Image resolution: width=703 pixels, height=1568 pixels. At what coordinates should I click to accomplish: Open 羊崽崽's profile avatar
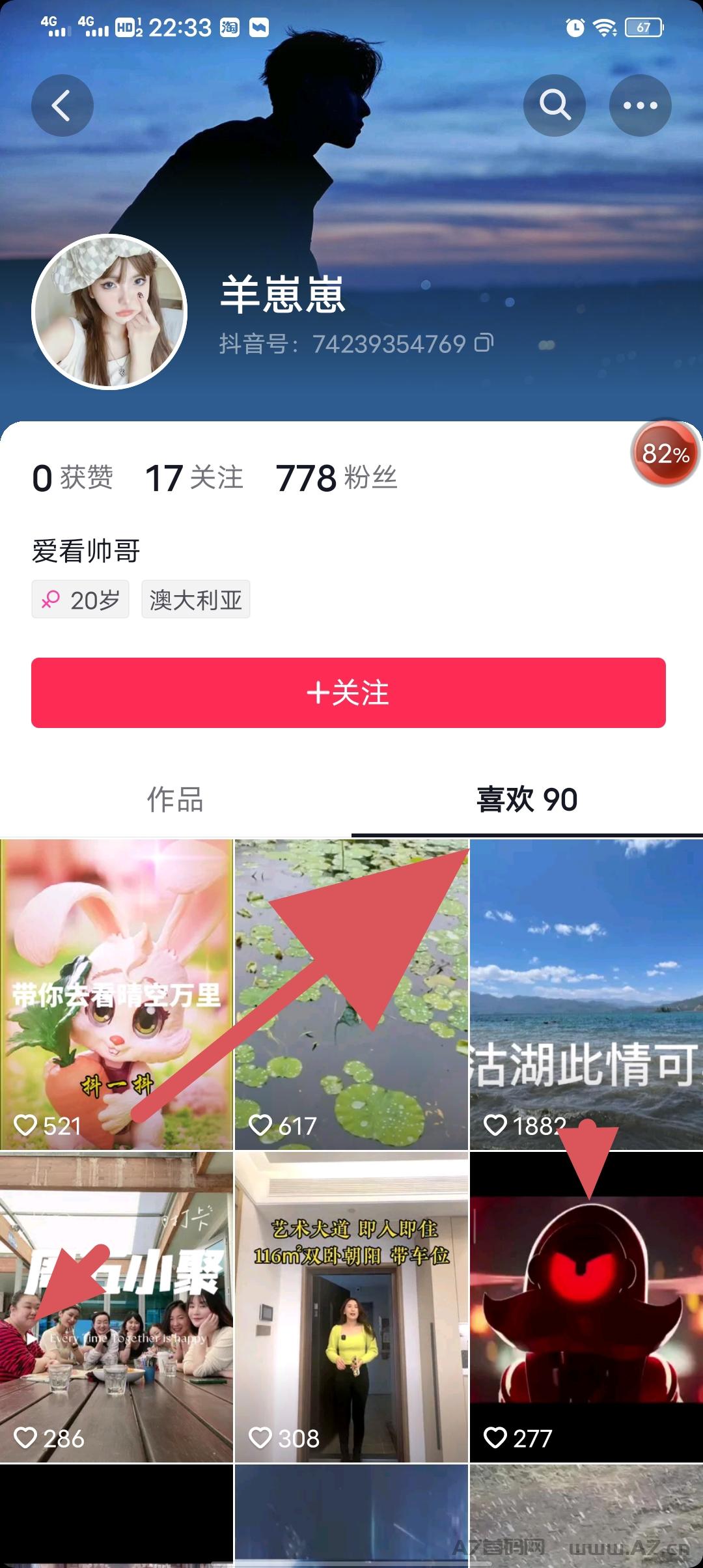[109, 312]
